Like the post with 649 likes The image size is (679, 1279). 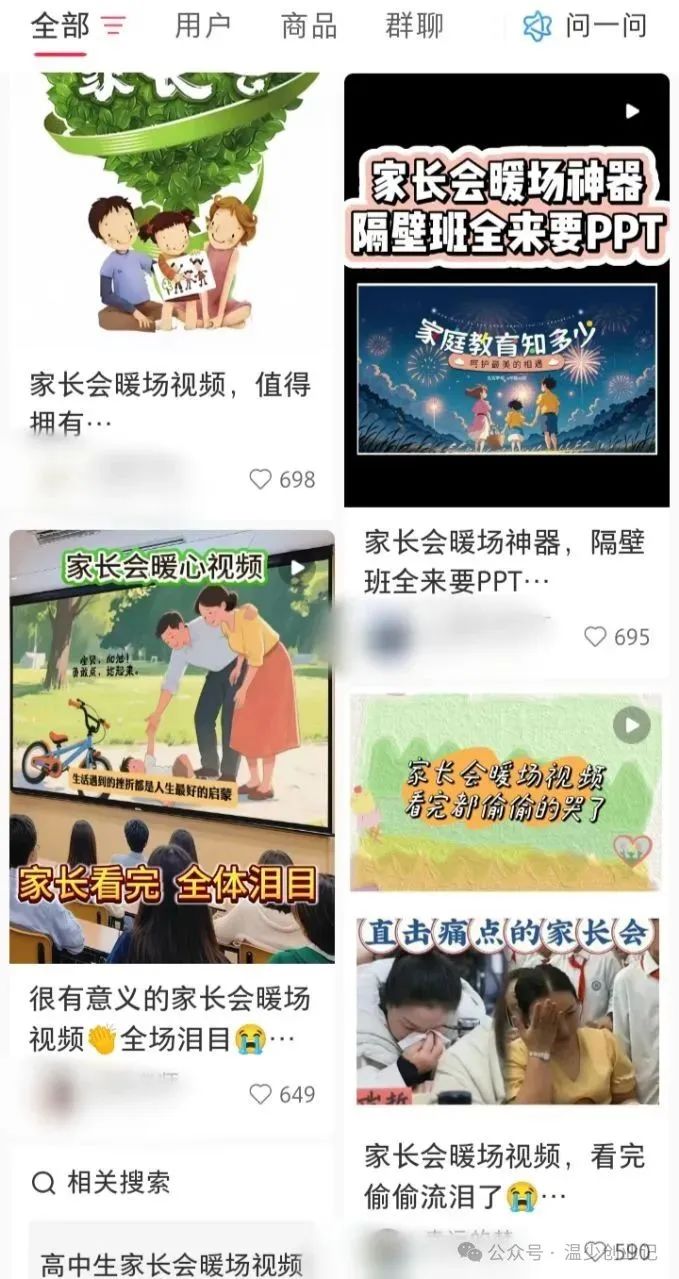261,1095
